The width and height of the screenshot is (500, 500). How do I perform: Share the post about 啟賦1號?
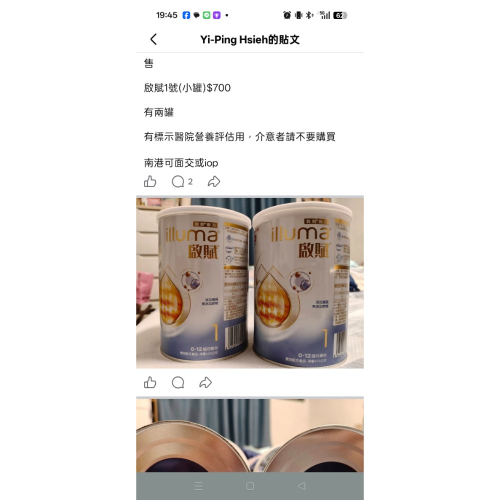[214, 182]
